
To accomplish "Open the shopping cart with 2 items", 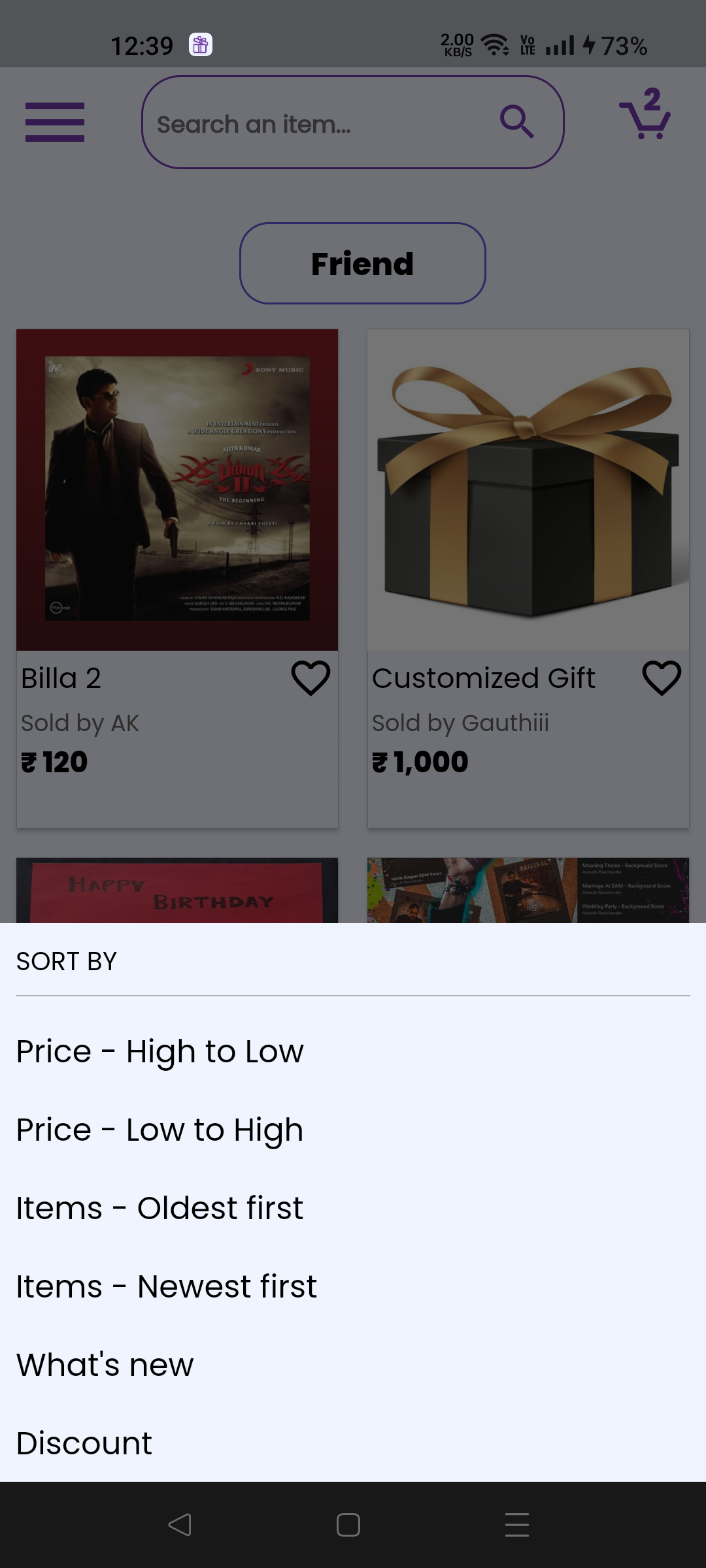I will pyautogui.click(x=646, y=120).
